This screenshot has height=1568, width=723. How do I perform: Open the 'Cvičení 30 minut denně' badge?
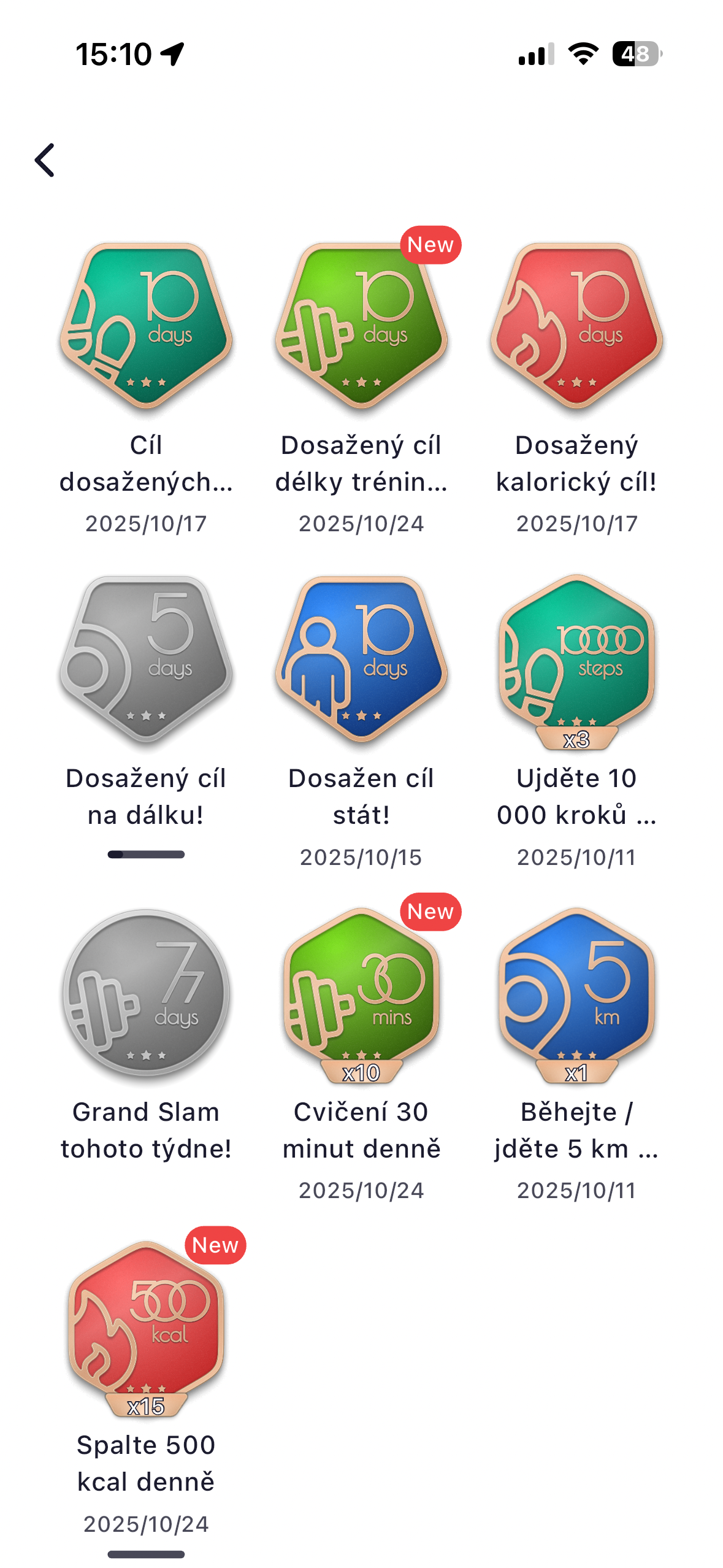(361, 993)
